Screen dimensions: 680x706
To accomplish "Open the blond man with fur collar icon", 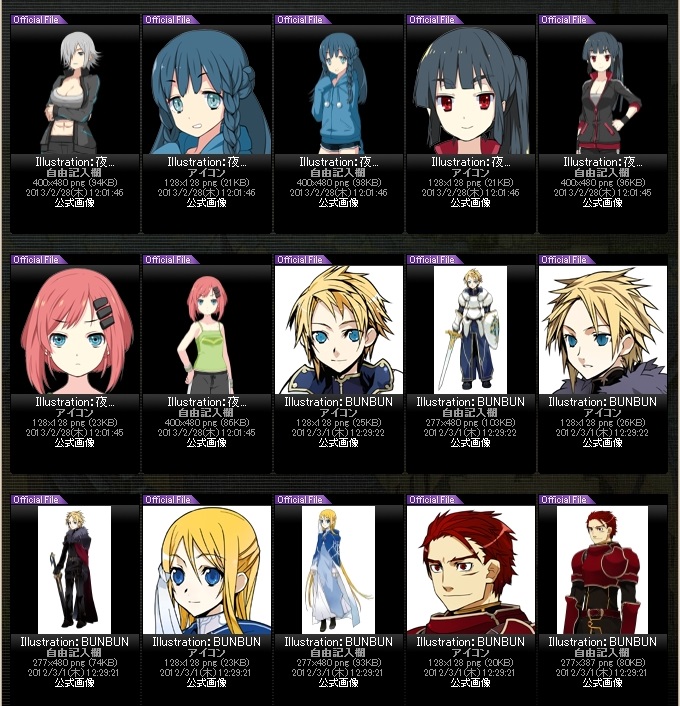I will point(603,330).
